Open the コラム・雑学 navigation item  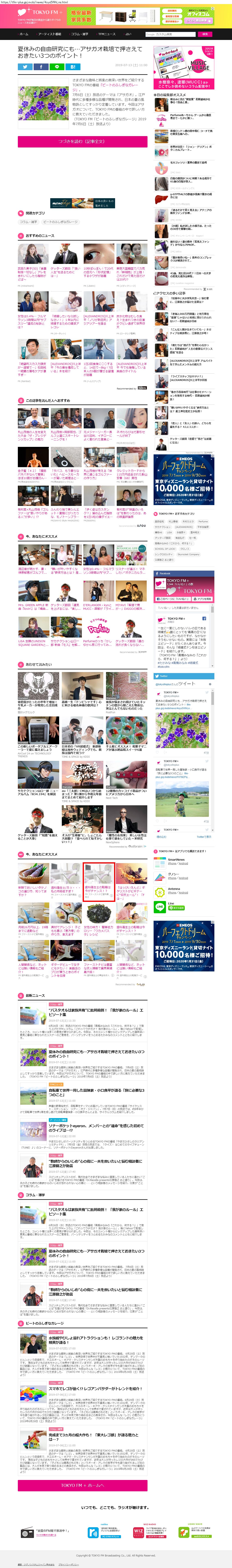80,34
